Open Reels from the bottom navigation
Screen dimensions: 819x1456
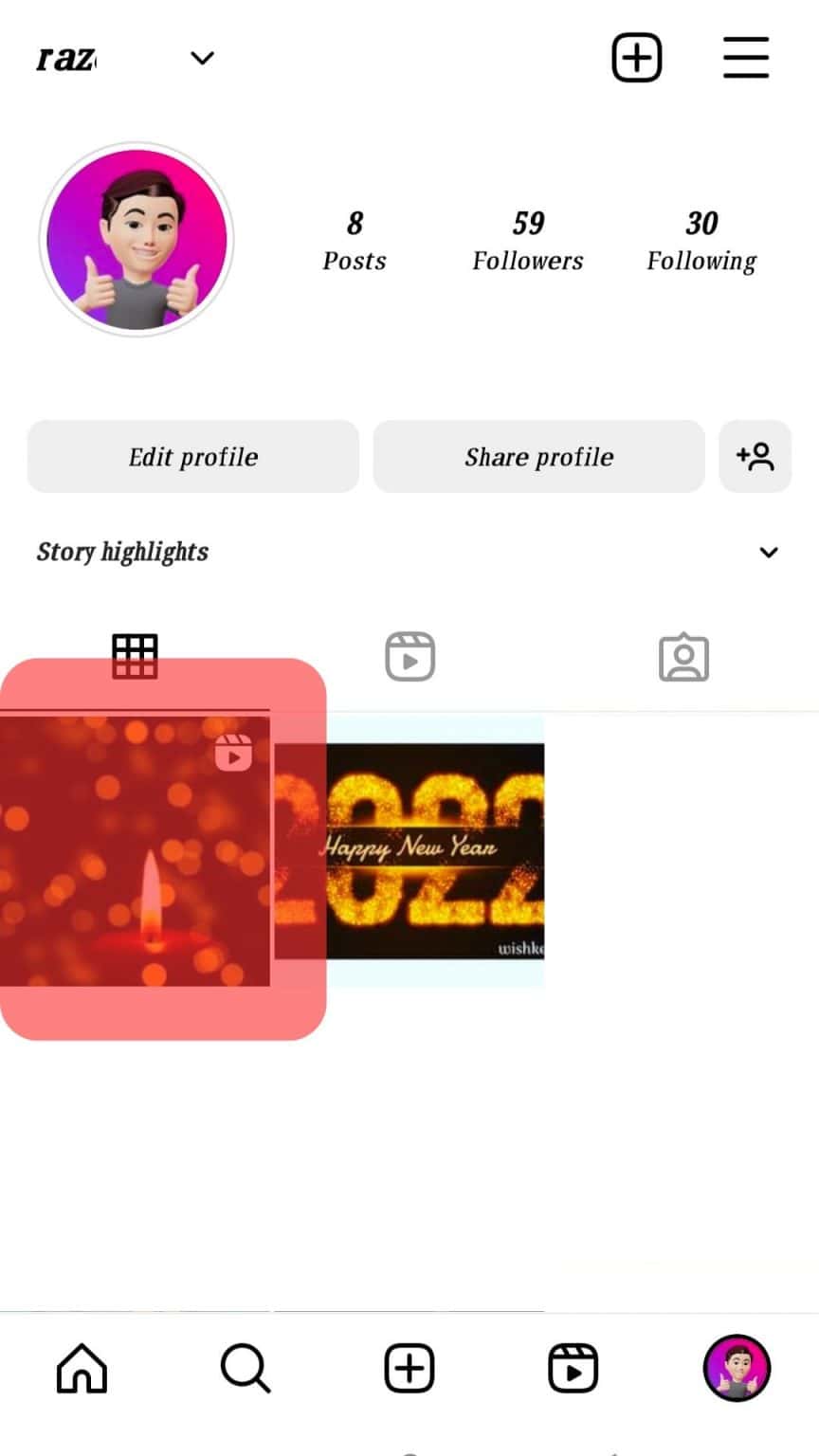coord(573,1368)
